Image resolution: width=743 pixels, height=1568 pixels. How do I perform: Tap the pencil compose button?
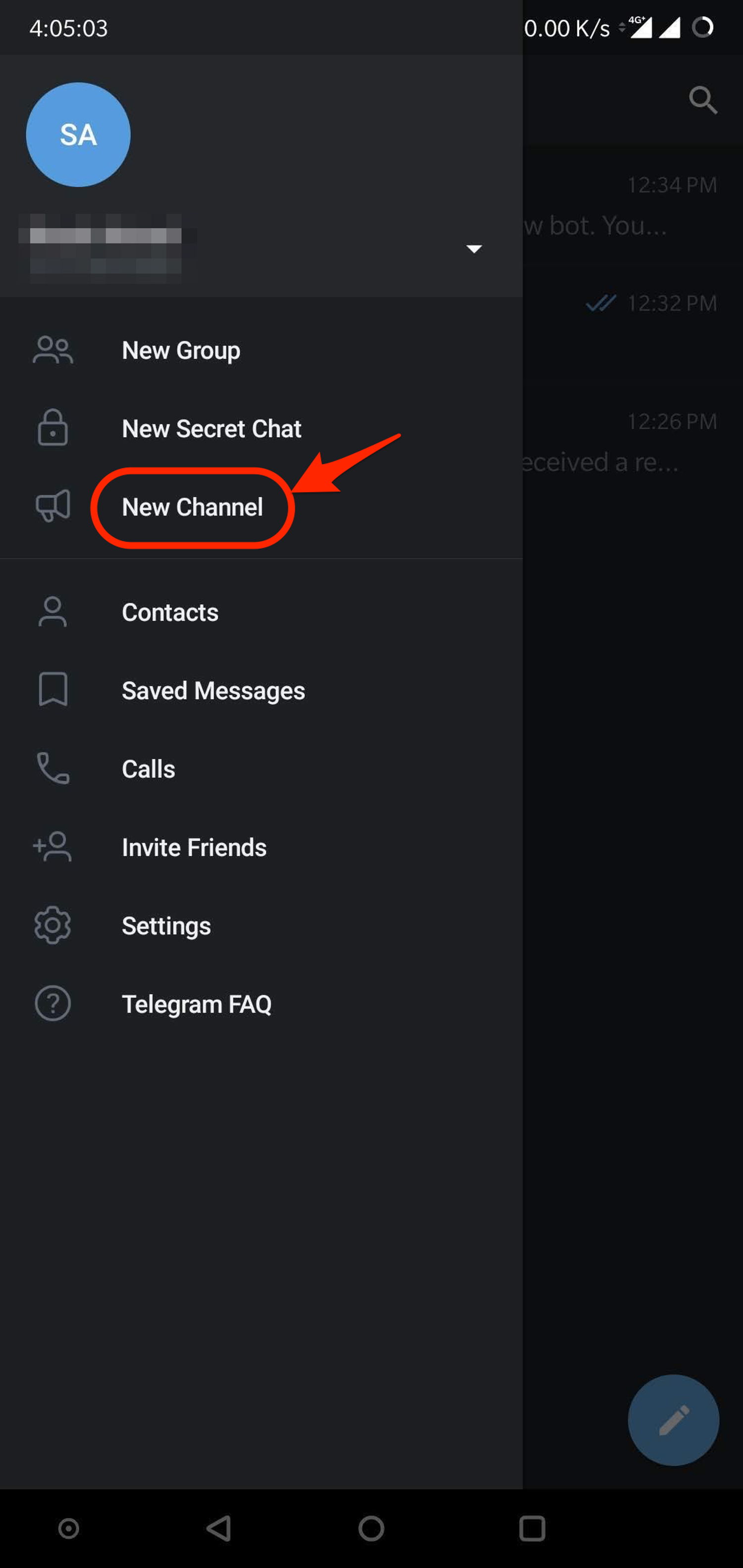[x=673, y=1420]
